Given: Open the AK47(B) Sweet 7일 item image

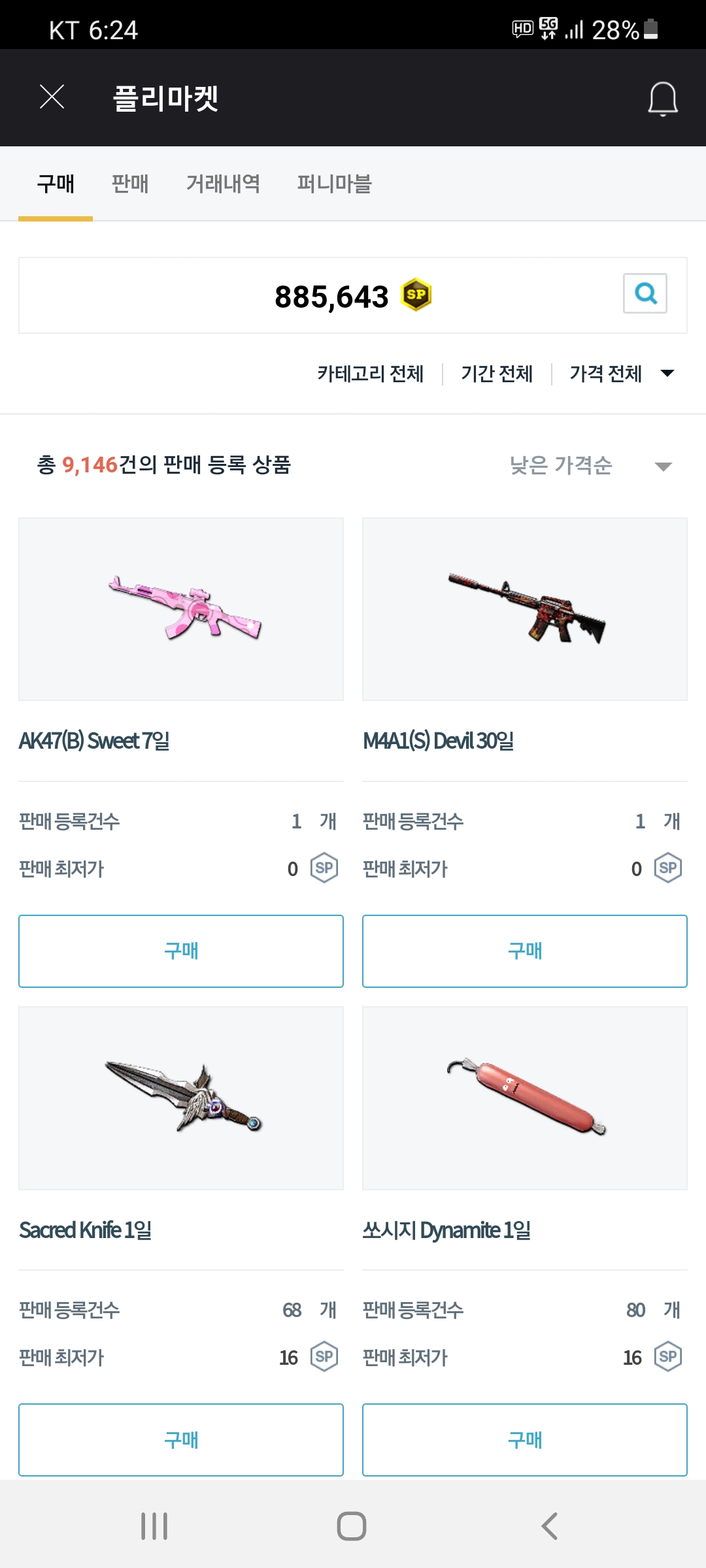Looking at the screenshot, I should coord(181,609).
